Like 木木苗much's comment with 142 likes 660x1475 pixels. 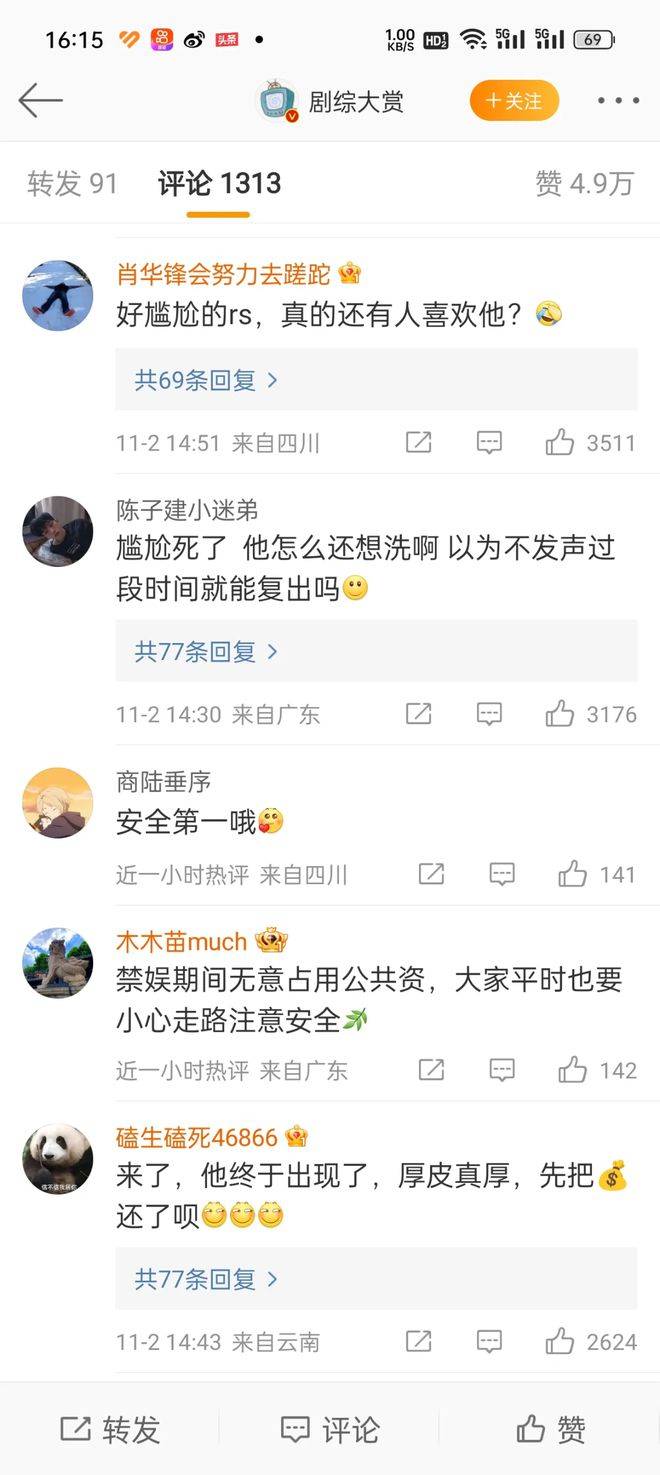pos(597,1070)
